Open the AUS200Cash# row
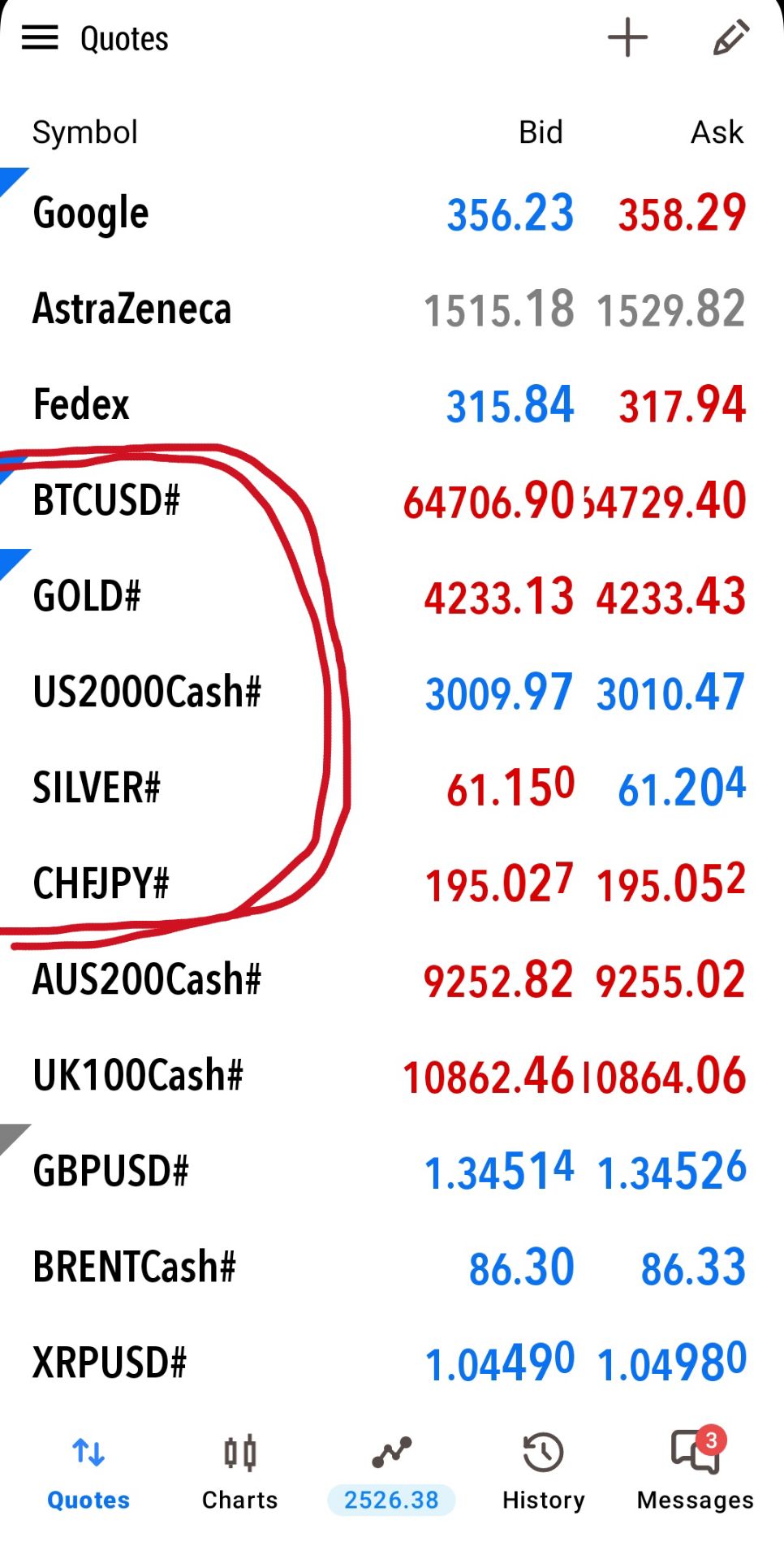 coord(392,980)
